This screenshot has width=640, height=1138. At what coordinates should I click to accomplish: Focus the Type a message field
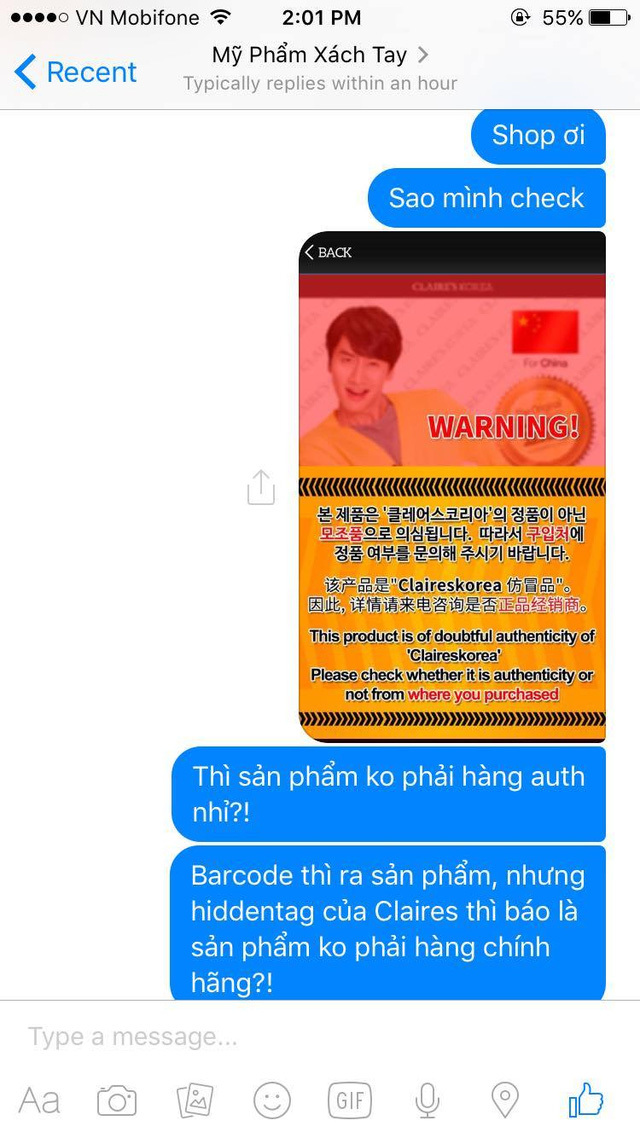tap(300, 1037)
